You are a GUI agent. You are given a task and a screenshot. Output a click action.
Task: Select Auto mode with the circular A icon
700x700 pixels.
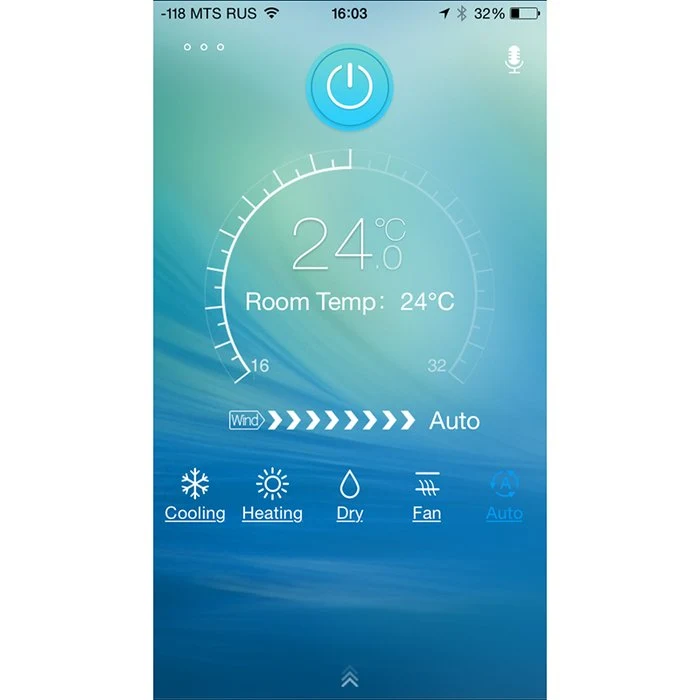coord(504,495)
